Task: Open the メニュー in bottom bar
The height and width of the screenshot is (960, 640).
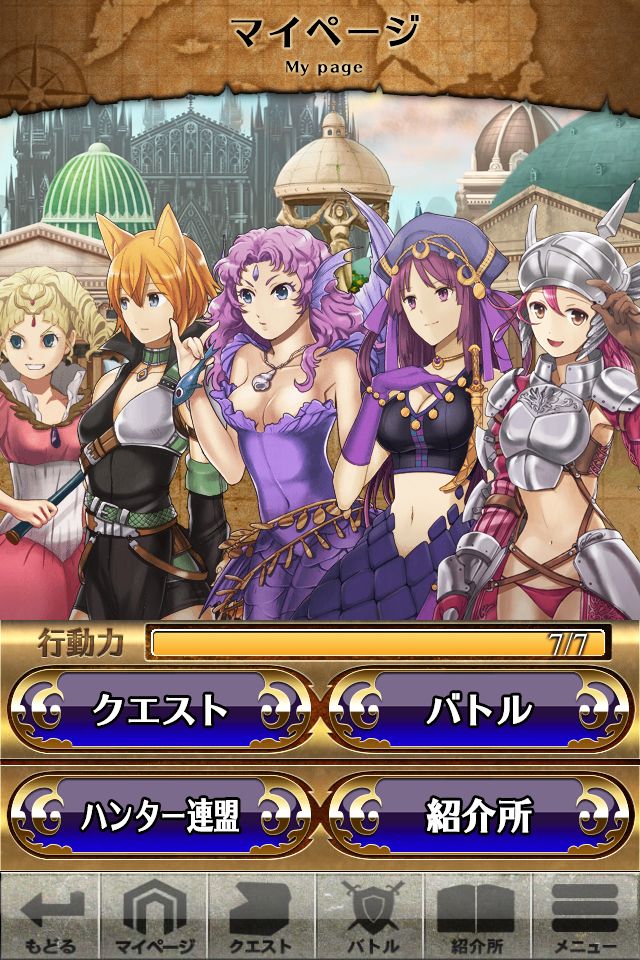Action: click(586, 917)
